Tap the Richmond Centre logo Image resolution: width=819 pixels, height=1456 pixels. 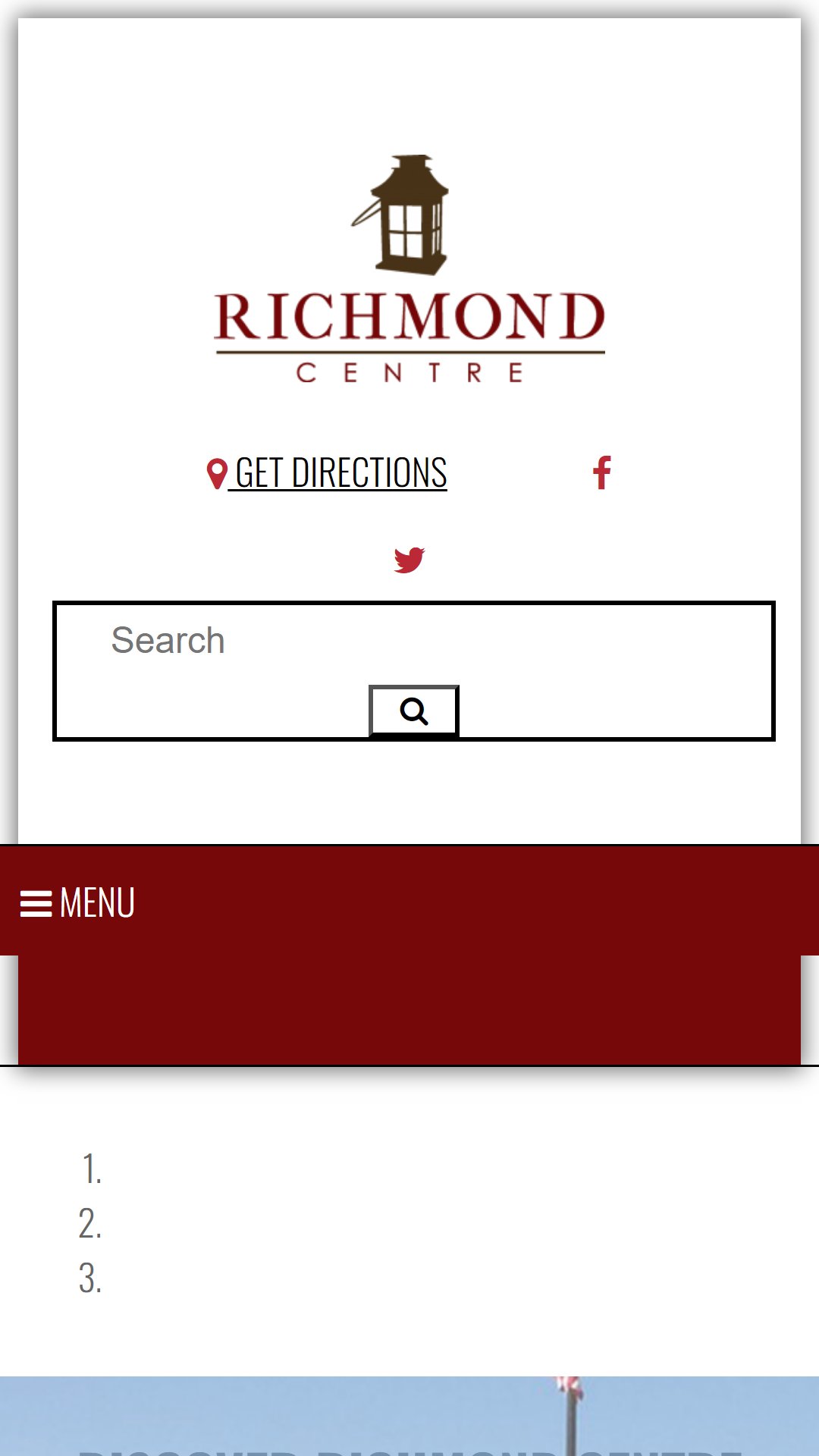[x=409, y=269]
